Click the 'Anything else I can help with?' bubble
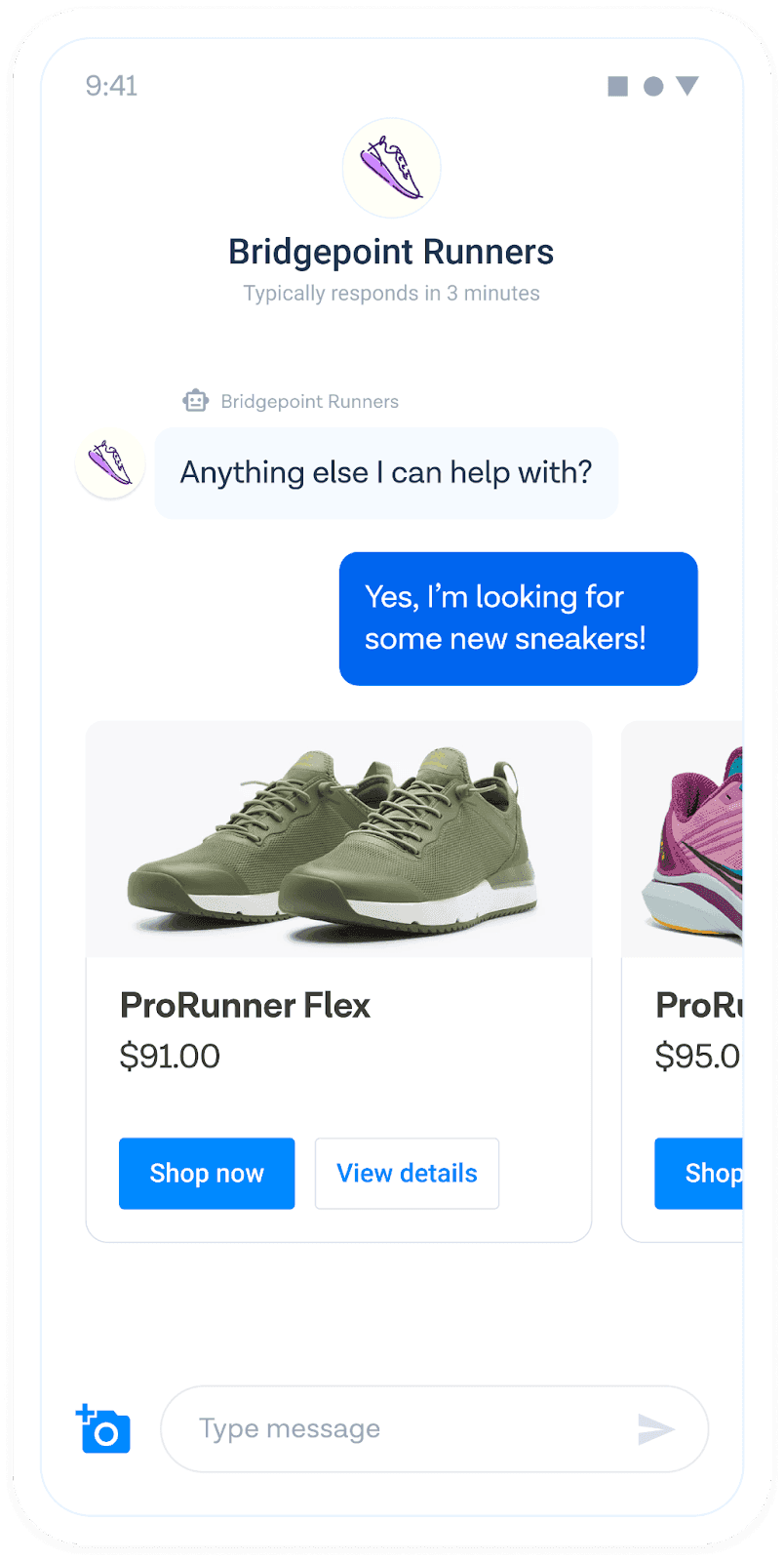 click(x=385, y=472)
